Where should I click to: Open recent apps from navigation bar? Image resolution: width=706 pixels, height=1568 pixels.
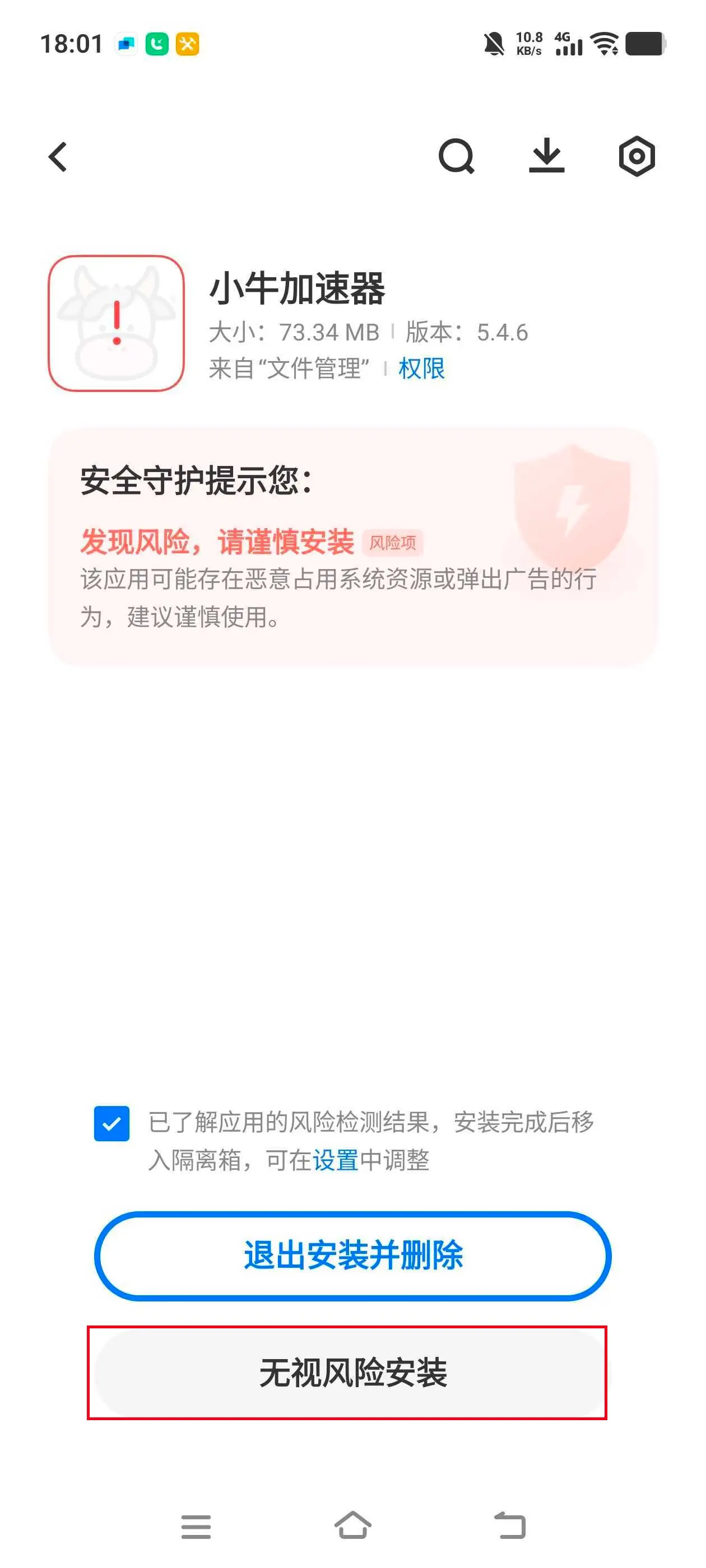pos(196,1527)
